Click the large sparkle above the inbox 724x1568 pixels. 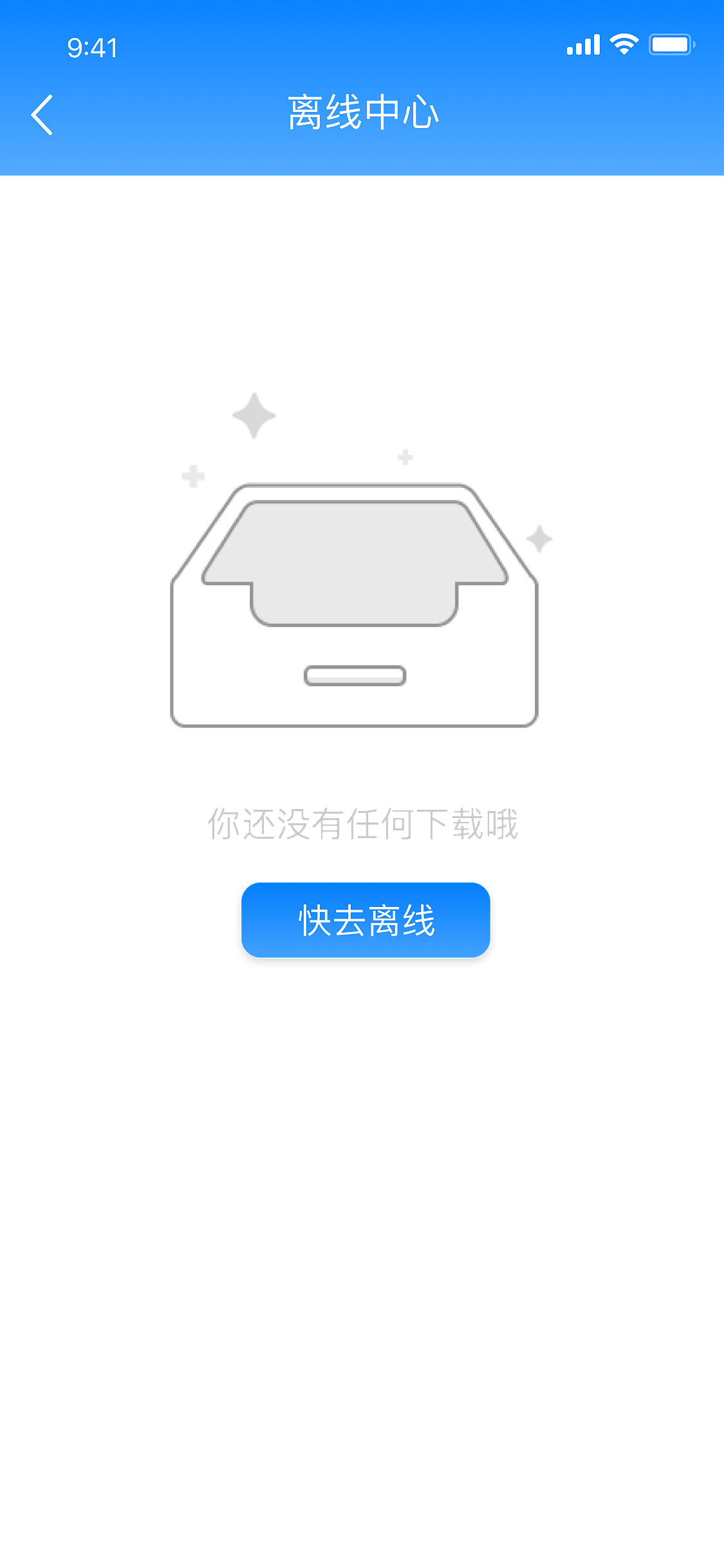click(254, 415)
